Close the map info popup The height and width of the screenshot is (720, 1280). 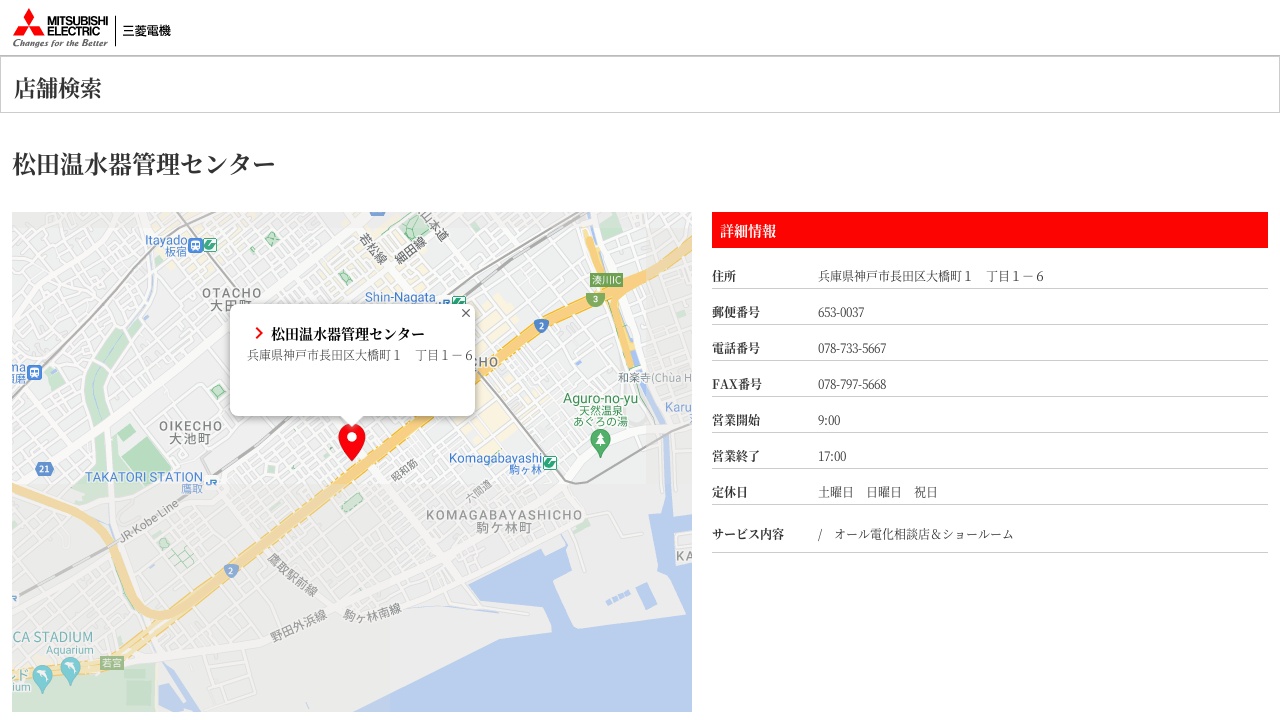466,313
